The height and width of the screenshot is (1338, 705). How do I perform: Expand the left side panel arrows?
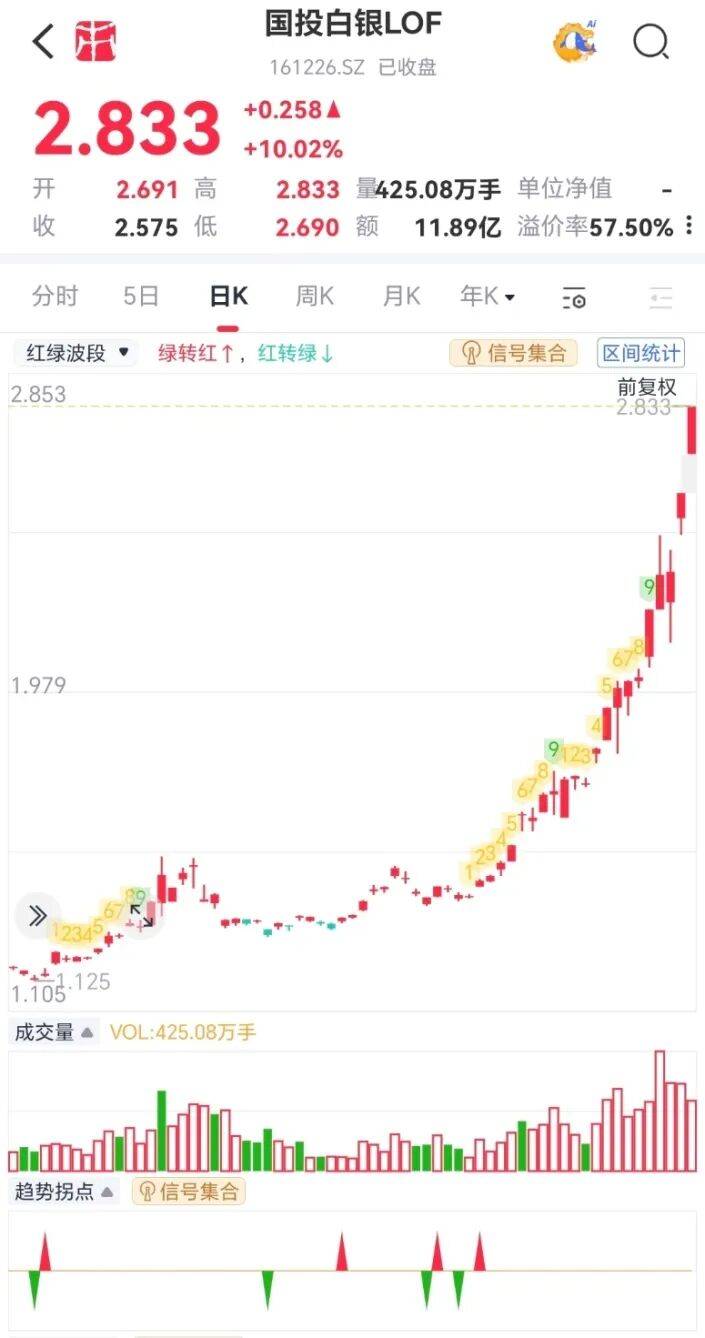38,915
